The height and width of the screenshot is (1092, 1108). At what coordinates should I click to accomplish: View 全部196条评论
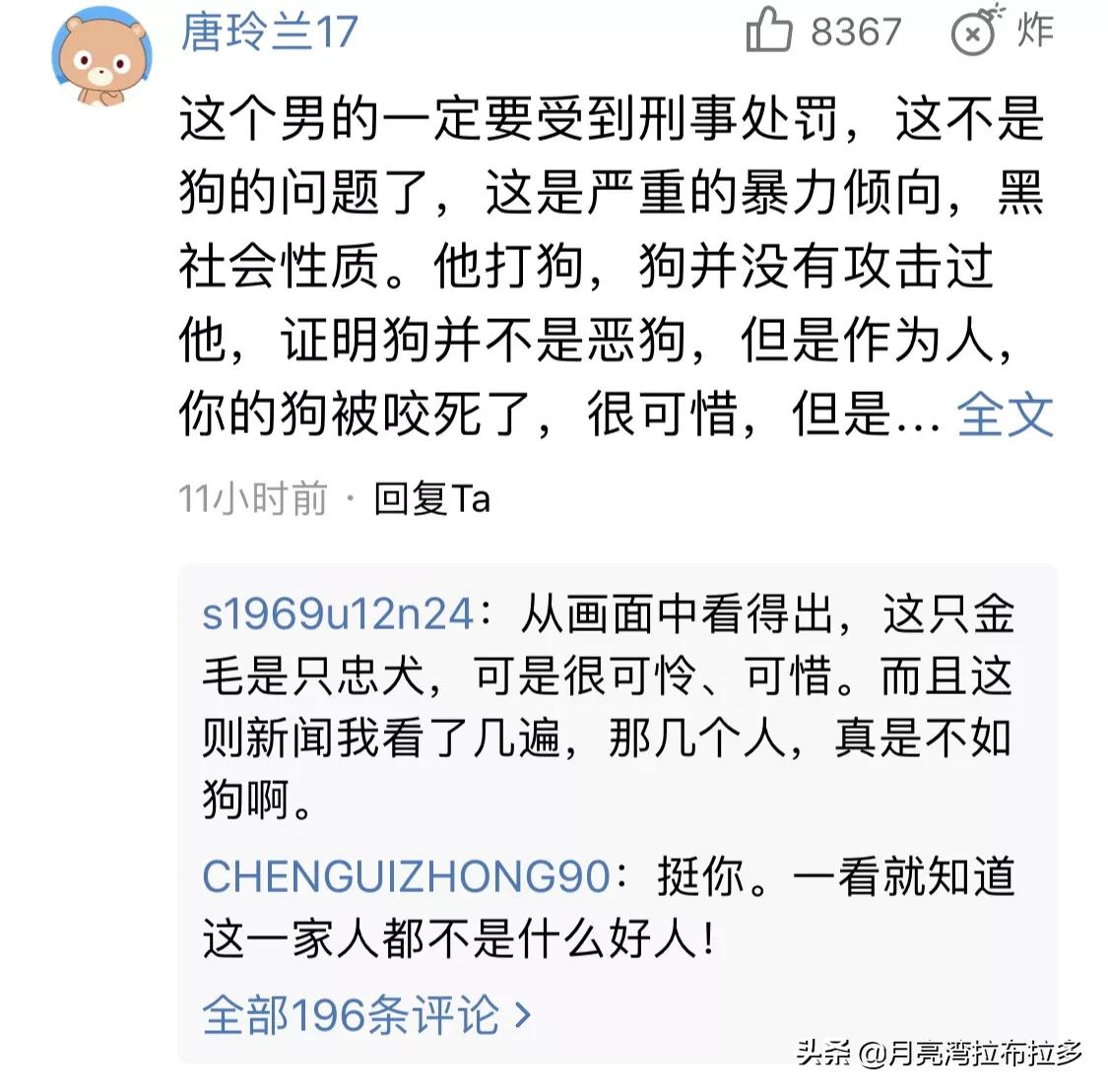[366, 1014]
